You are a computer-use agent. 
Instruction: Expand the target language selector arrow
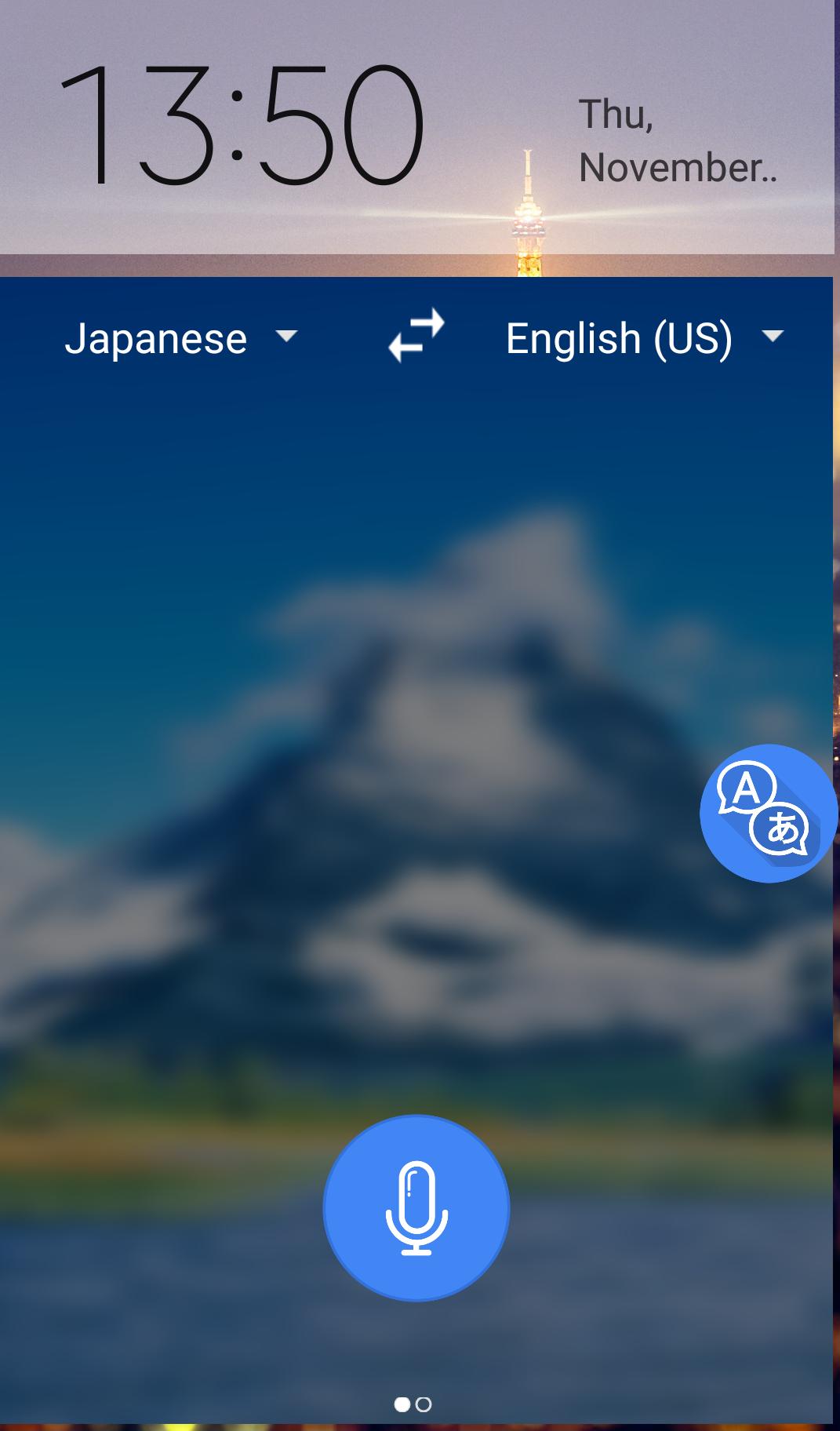(x=772, y=337)
